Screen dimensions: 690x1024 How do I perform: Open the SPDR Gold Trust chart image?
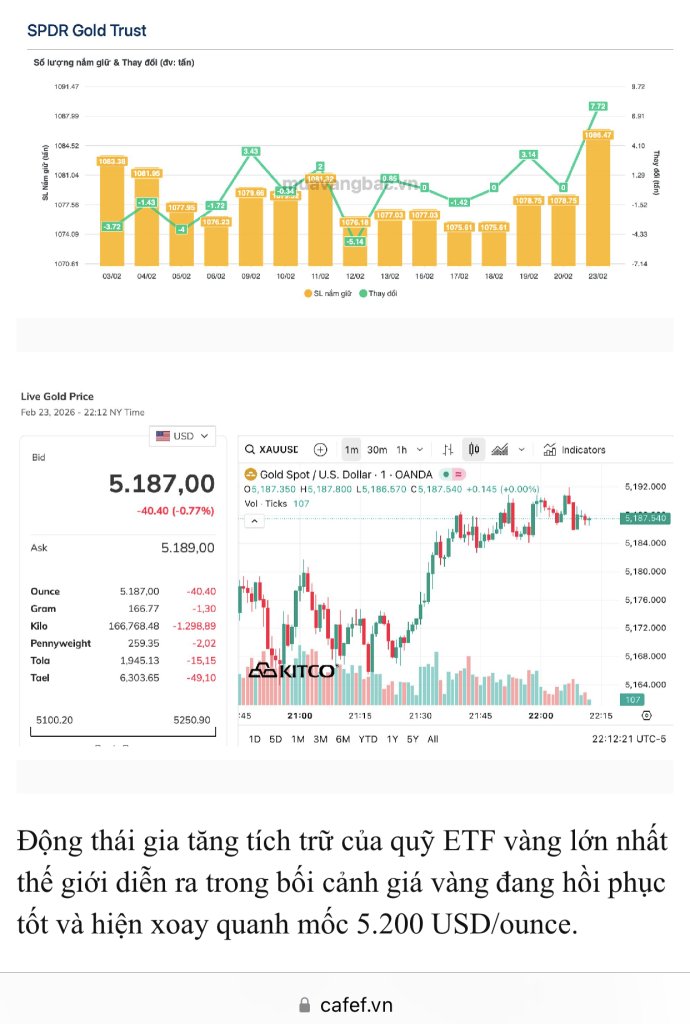pos(345,170)
